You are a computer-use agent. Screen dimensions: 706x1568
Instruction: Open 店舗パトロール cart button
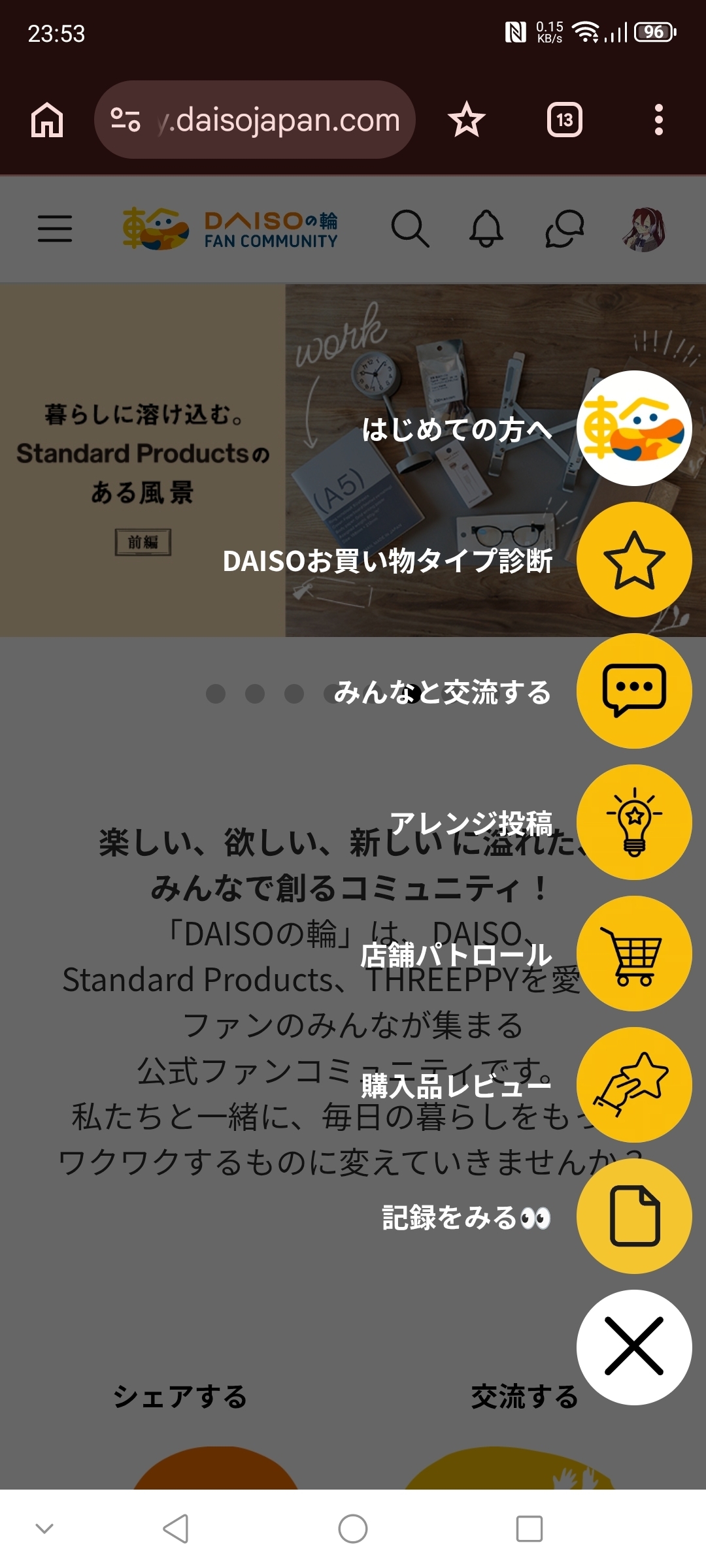(x=633, y=954)
